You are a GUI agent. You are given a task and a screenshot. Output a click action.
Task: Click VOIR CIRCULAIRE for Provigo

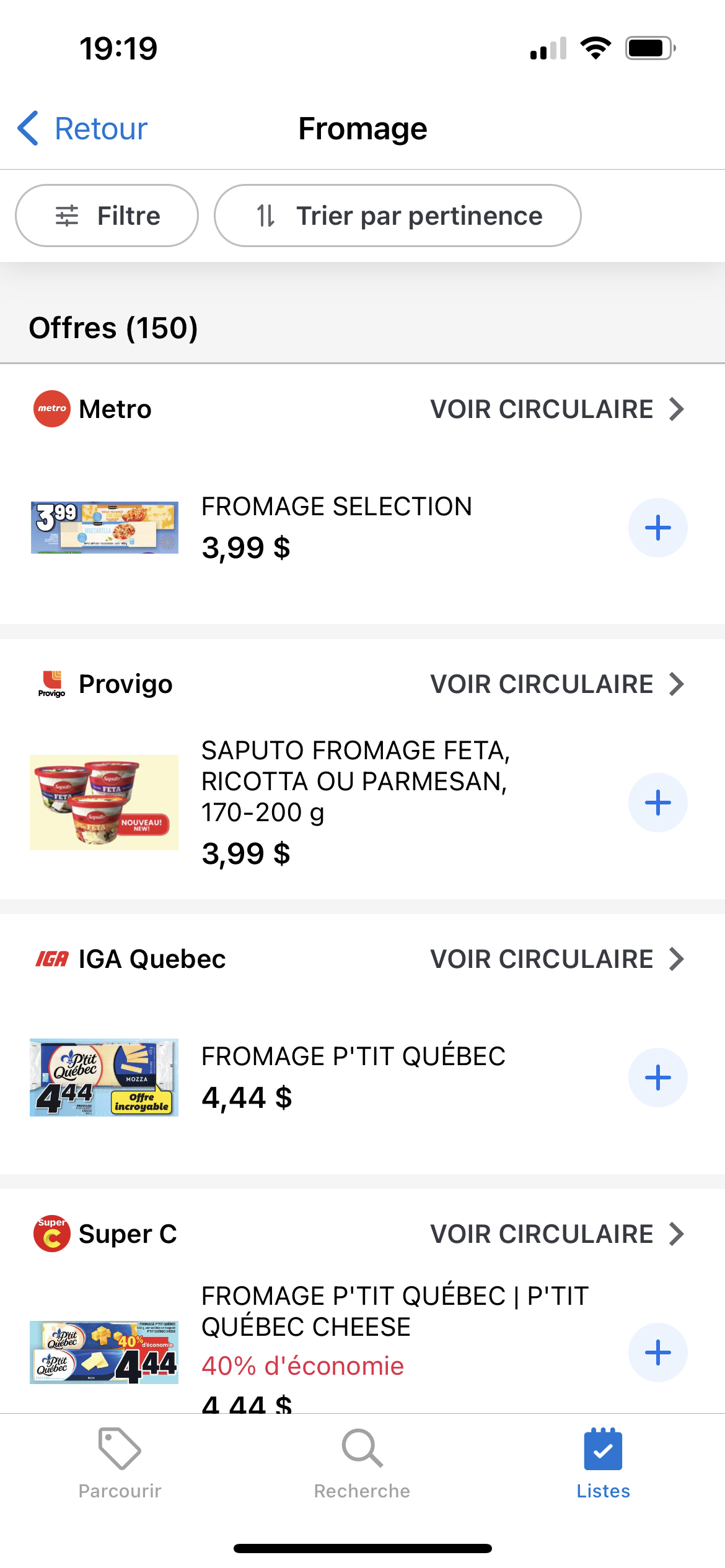click(542, 684)
